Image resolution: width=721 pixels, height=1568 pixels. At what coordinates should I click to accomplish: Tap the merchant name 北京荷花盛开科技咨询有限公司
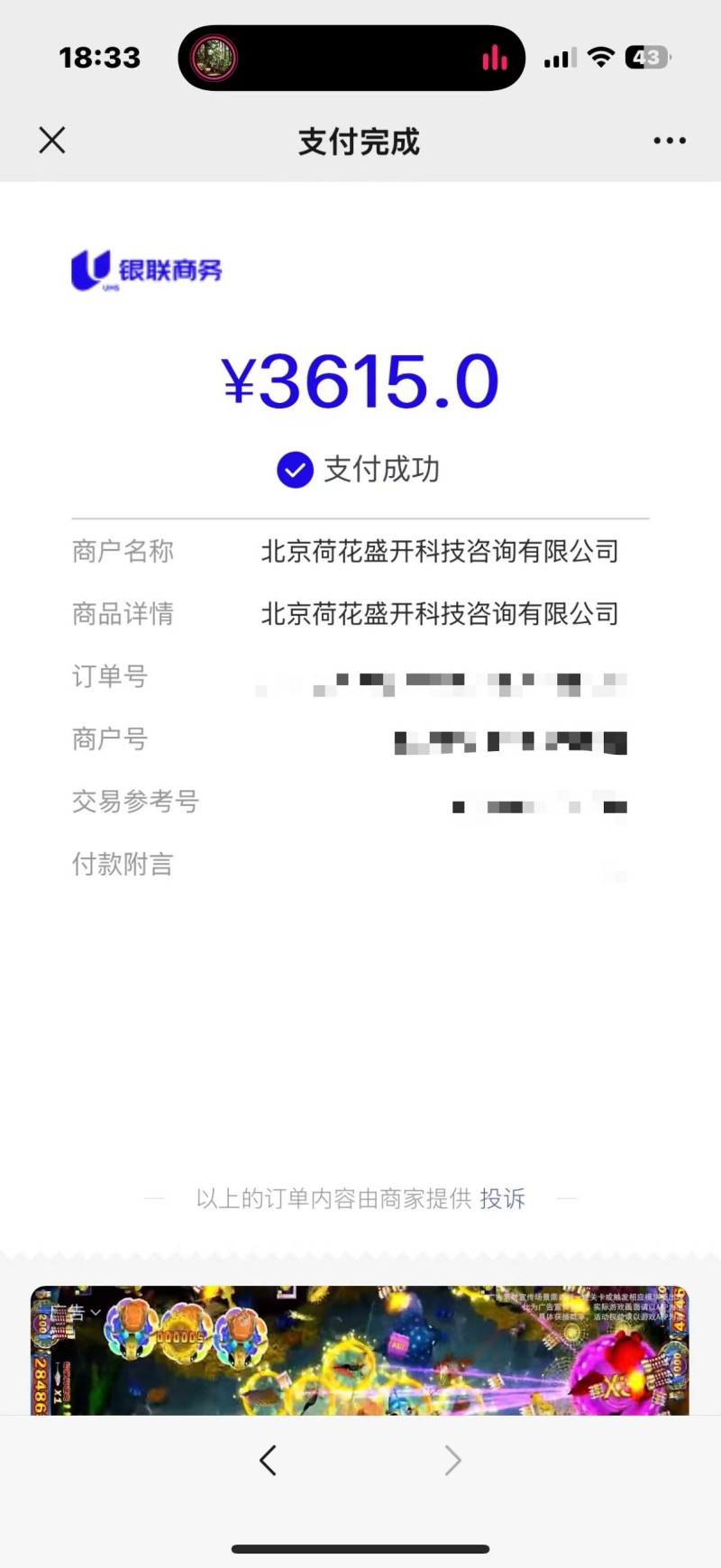(439, 551)
